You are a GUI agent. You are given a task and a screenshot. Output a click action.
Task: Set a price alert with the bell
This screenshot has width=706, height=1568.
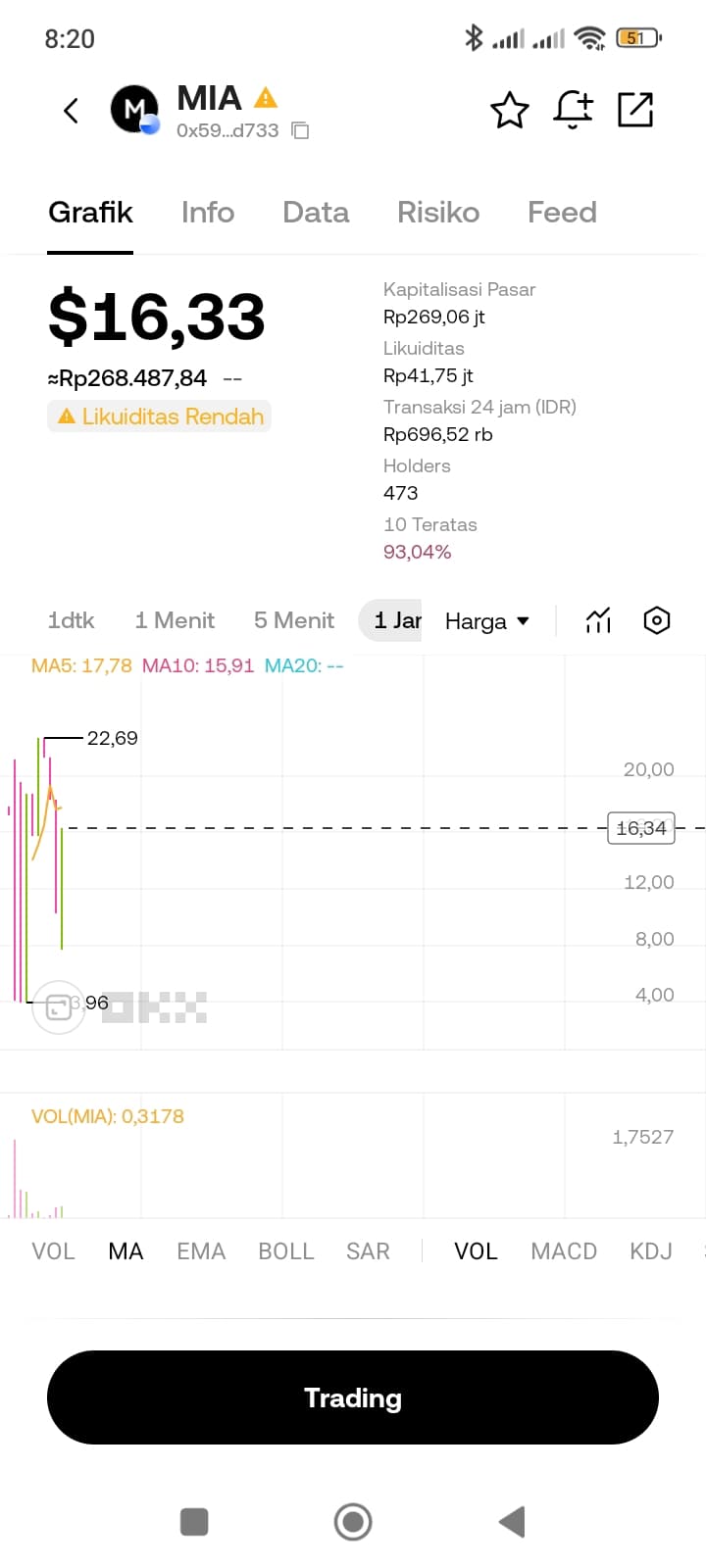tap(573, 110)
